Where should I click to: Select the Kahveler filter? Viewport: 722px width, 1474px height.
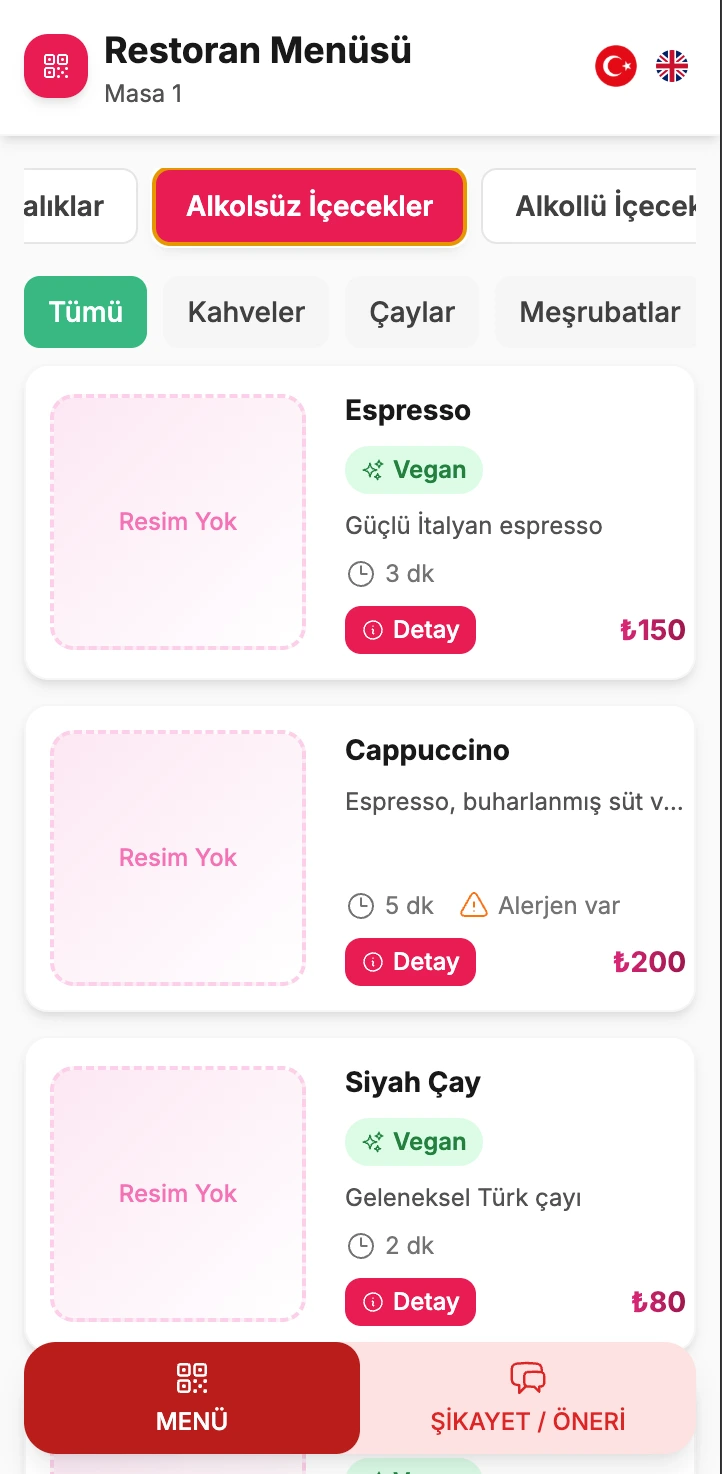point(245,311)
